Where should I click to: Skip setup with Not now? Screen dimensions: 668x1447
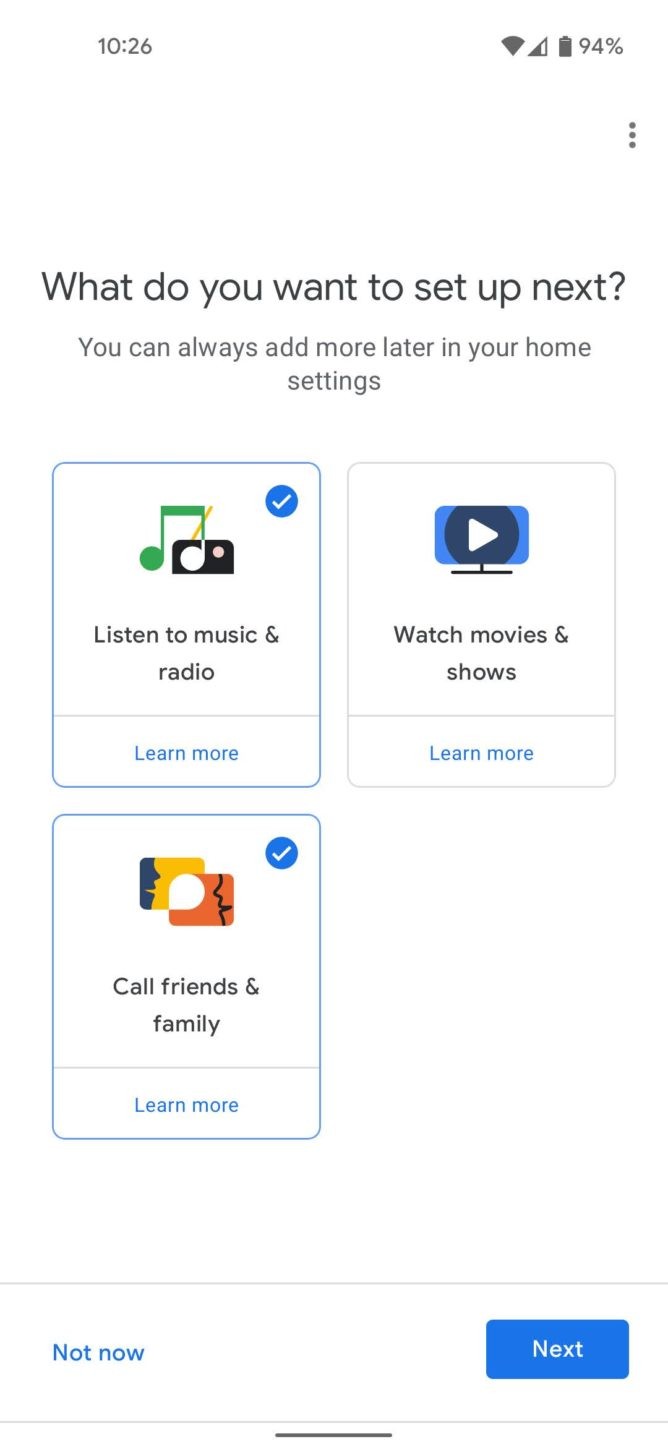(98, 1352)
